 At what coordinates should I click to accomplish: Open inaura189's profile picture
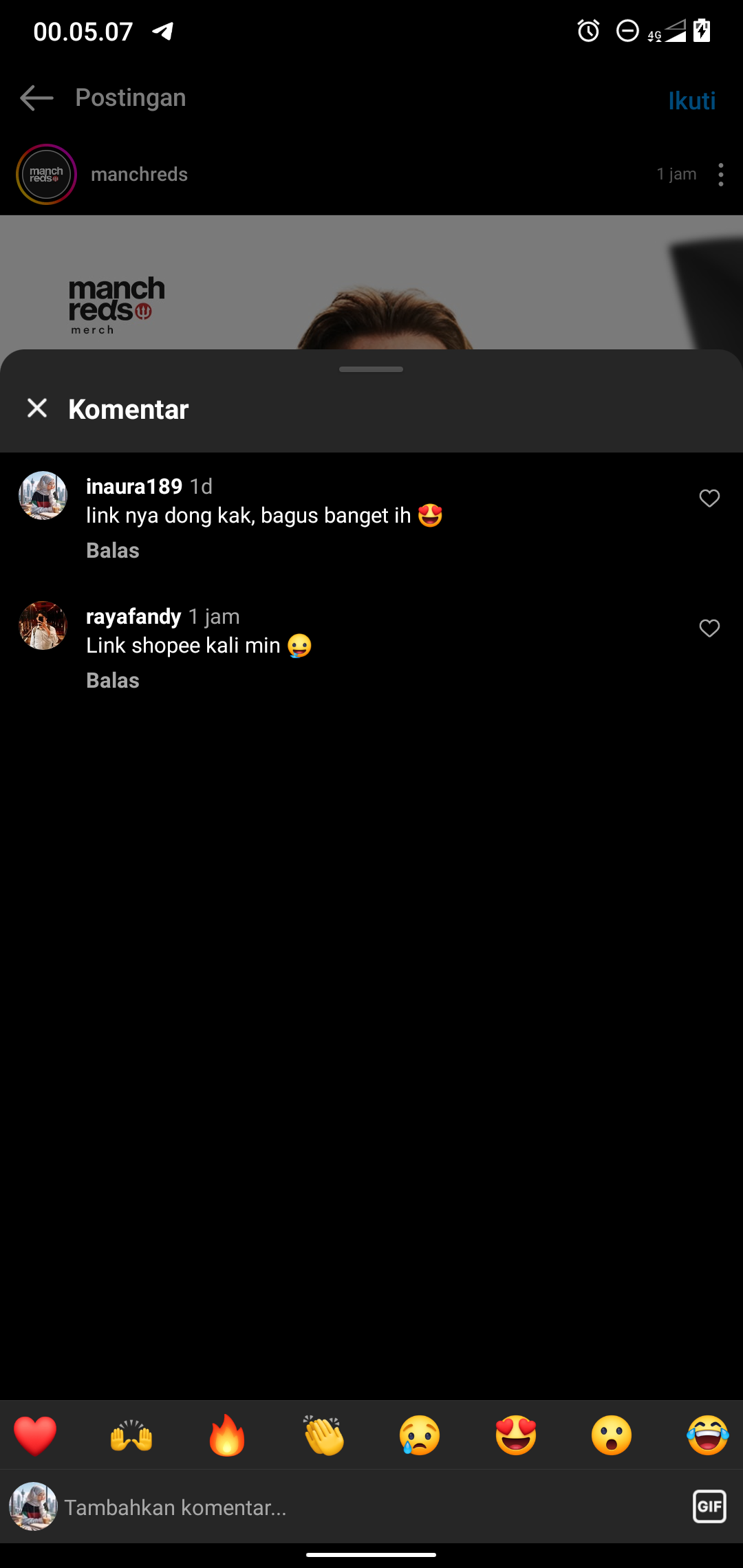point(43,495)
